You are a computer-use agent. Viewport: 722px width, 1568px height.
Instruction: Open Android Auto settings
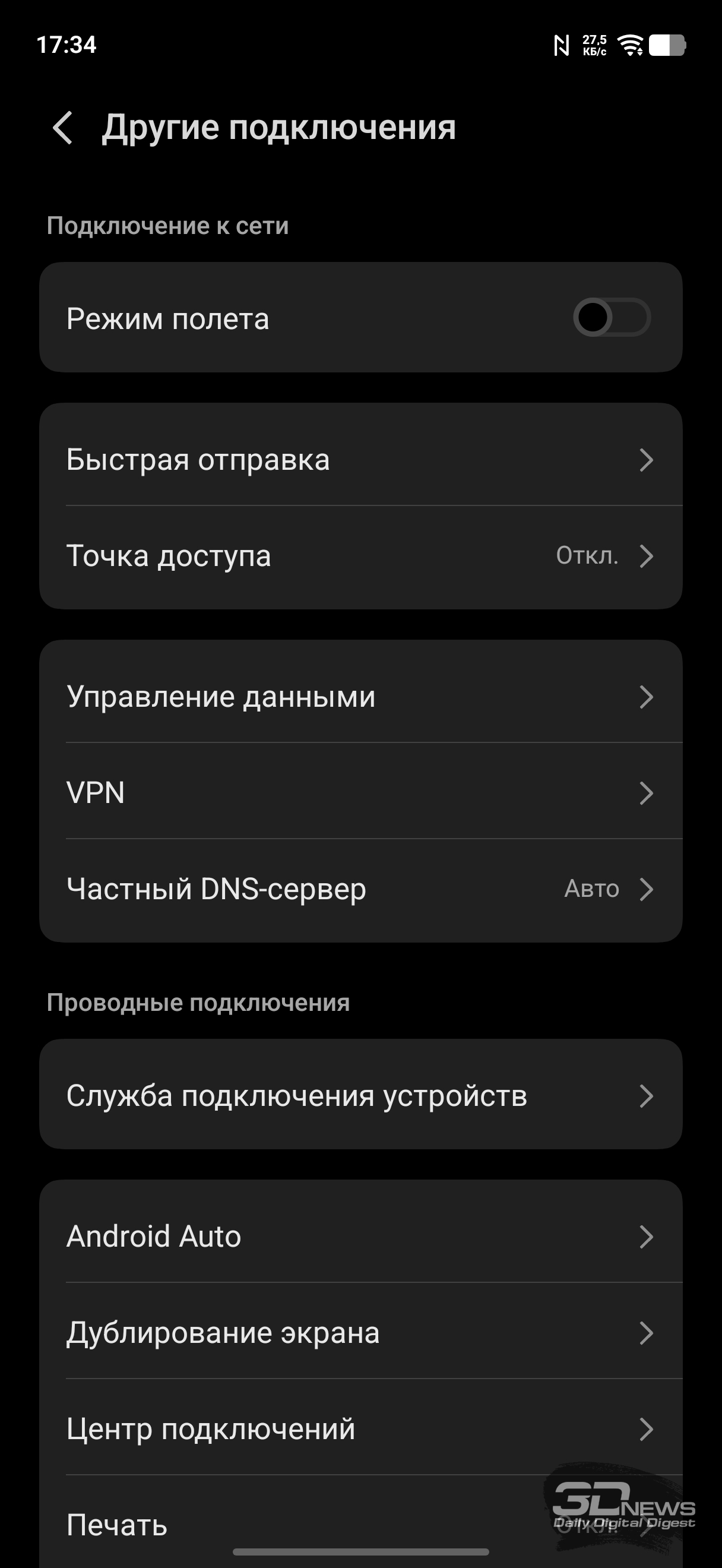360,1236
